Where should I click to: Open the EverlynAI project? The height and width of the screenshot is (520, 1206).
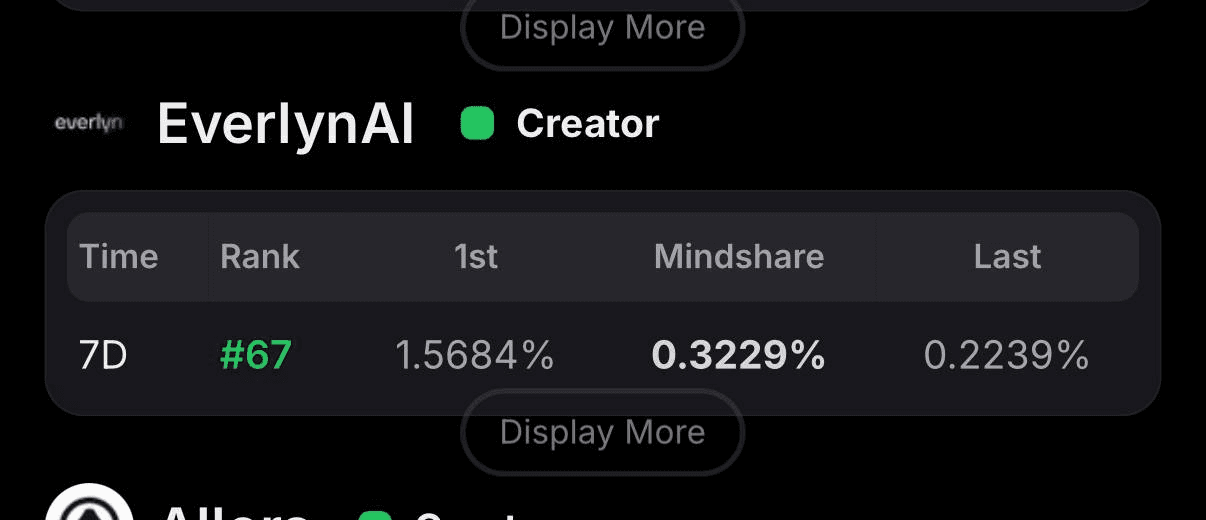[x=285, y=125]
